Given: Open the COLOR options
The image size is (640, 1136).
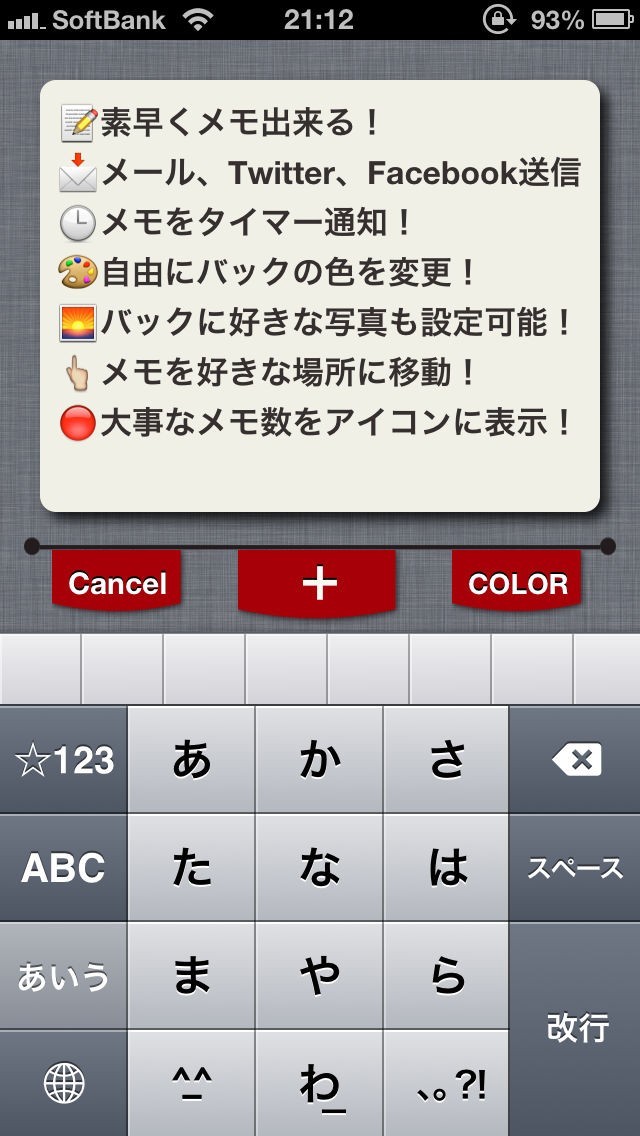Looking at the screenshot, I should tap(517, 583).
